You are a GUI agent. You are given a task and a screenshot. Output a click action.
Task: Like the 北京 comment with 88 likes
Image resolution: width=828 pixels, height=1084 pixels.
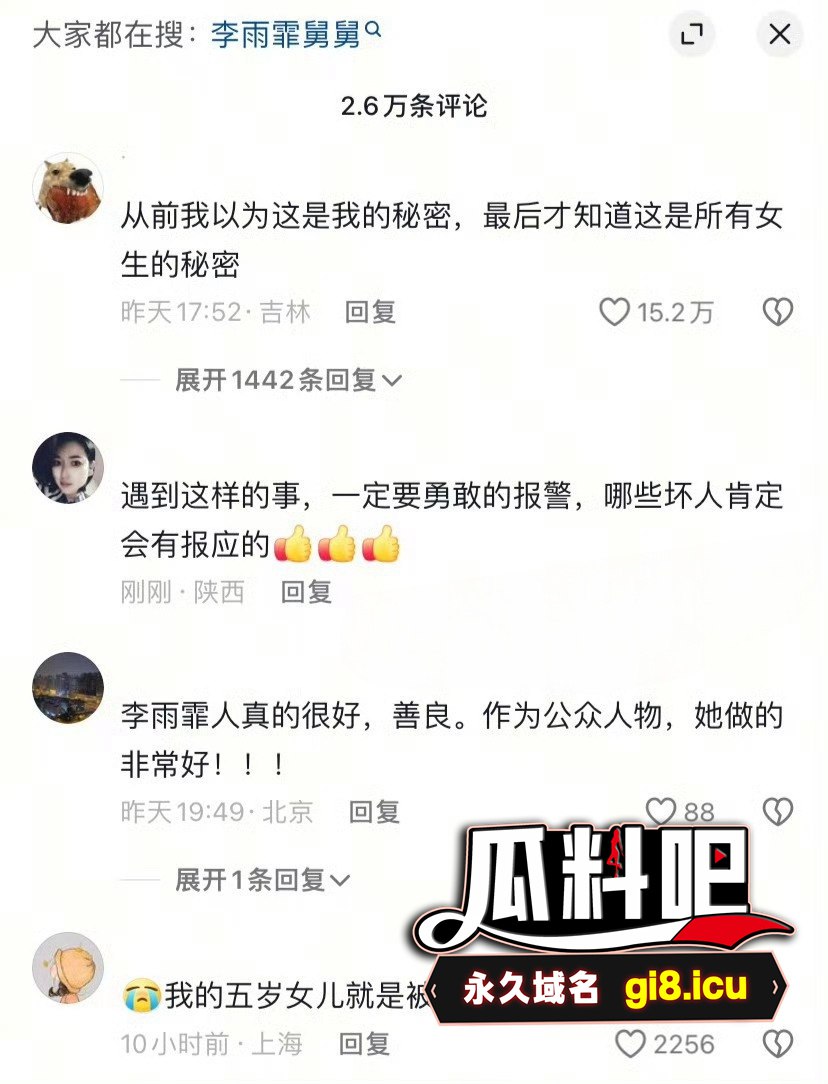tap(662, 811)
